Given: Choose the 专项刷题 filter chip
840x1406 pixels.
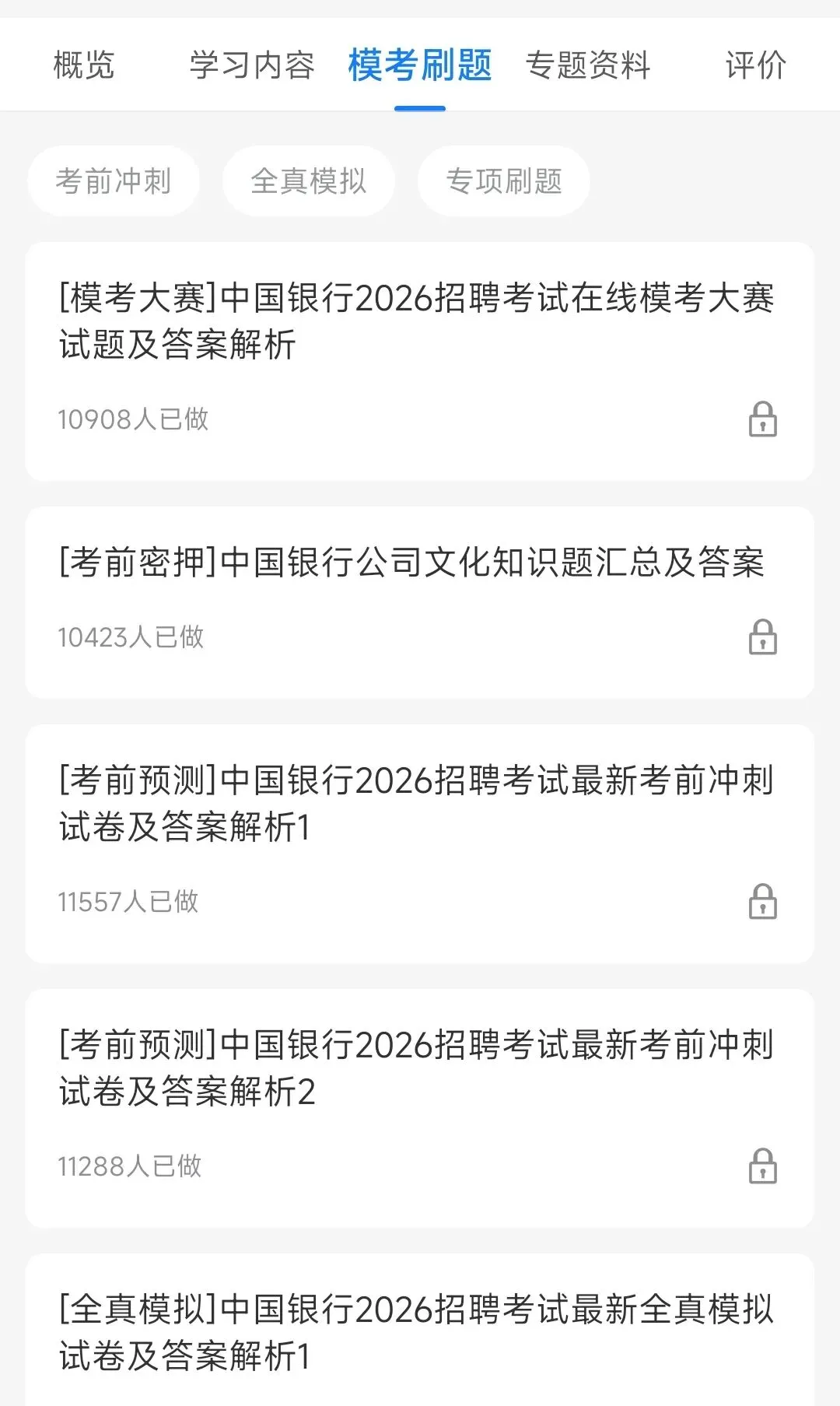Looking at the screenshot, I should [x=504, y=181].
